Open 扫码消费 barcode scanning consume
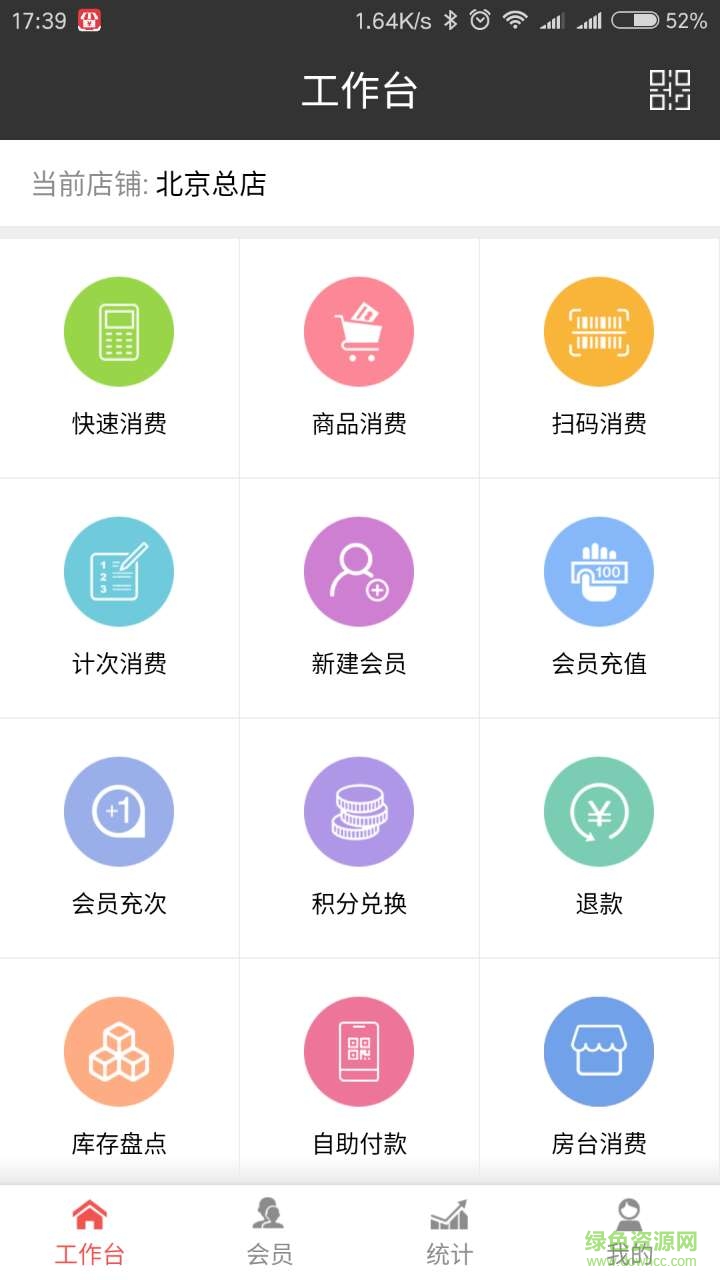Screen dimensions: 720x1280 tap(599, 331)
